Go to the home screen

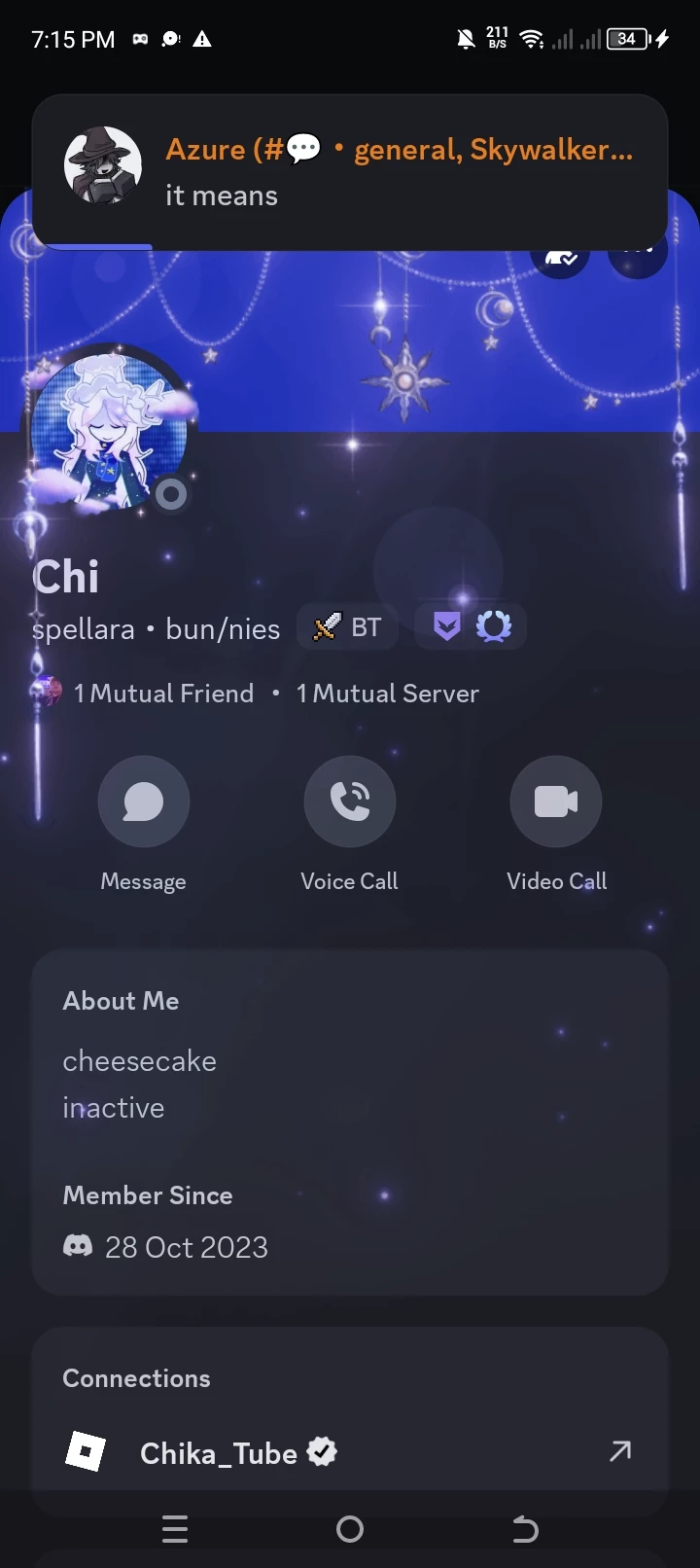350,1530
